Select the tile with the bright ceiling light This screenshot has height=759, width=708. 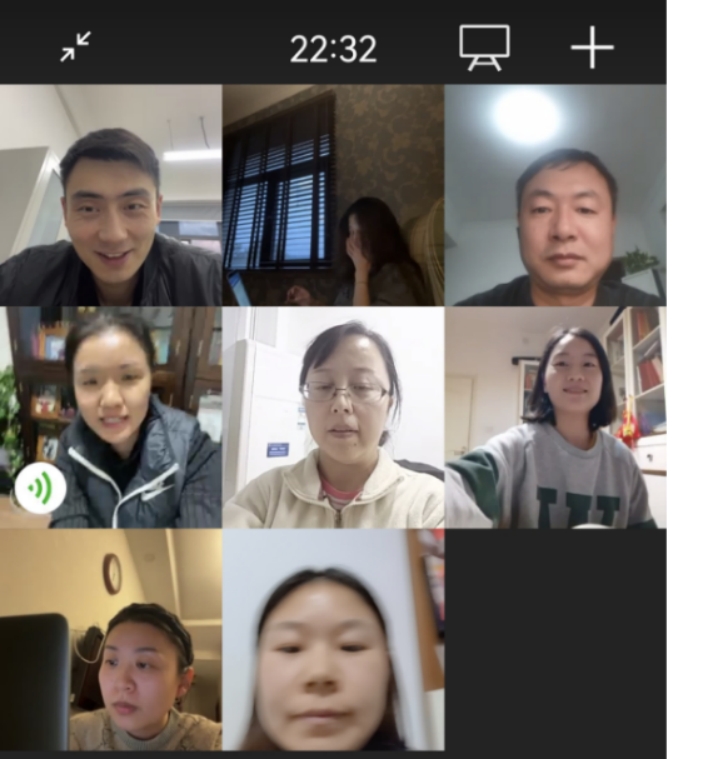[555, 195]
